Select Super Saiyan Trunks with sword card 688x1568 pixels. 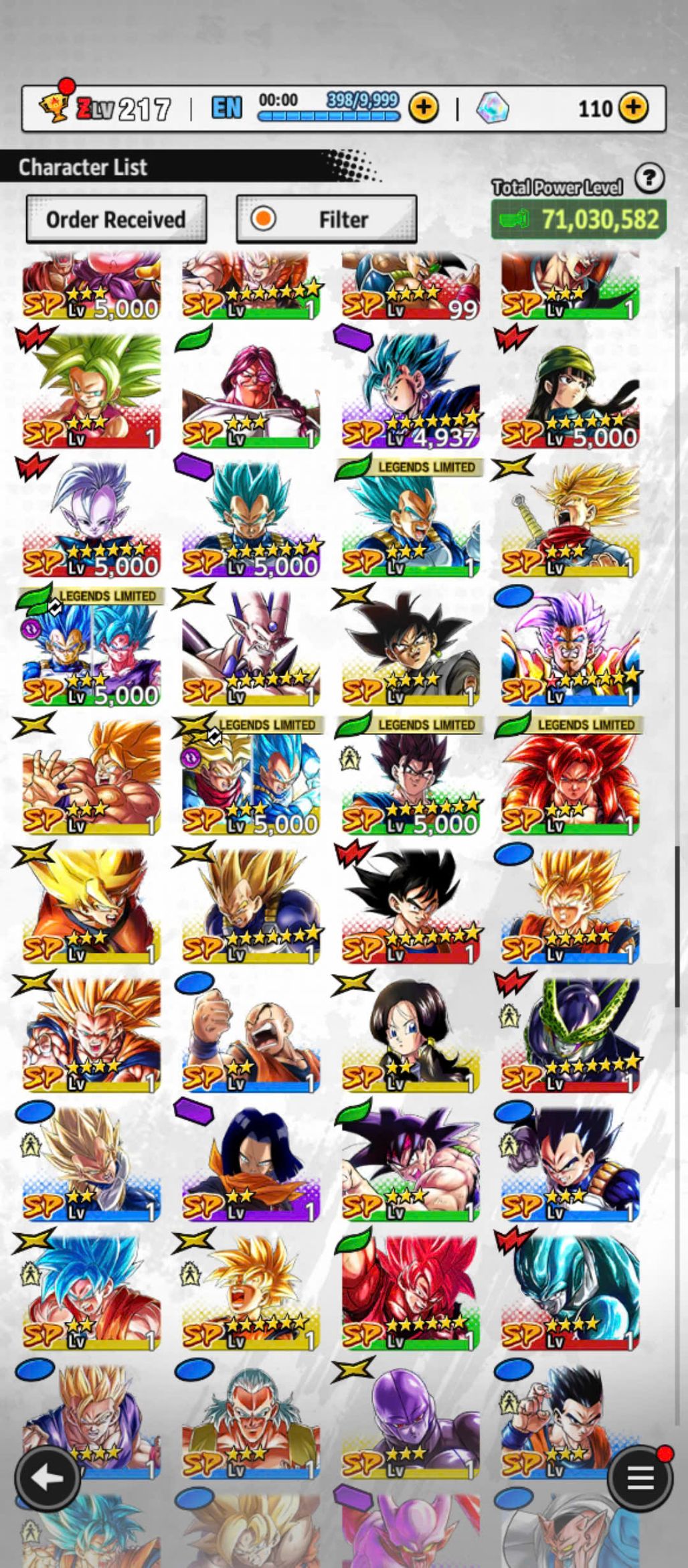coord(570,519)
